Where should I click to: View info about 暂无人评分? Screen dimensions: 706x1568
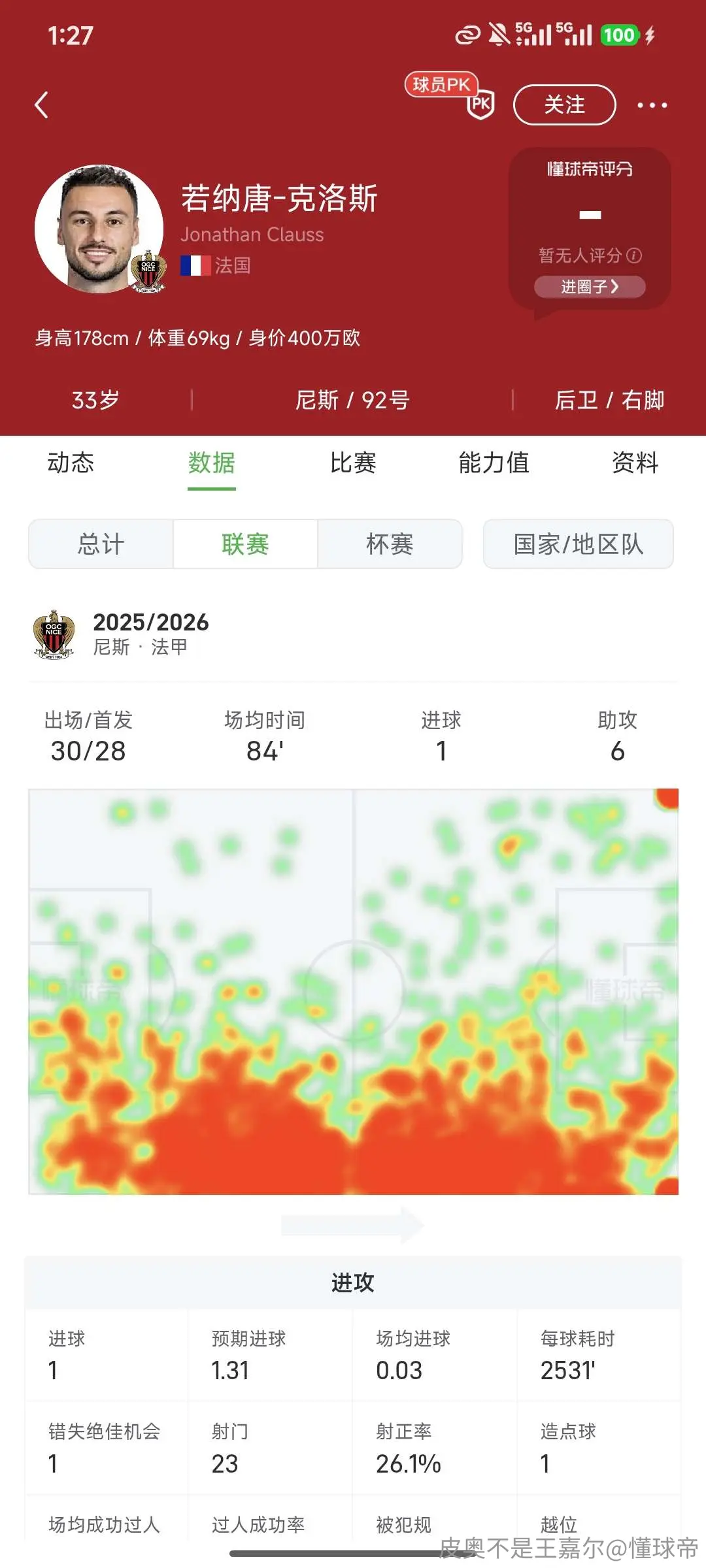point(634,255)
